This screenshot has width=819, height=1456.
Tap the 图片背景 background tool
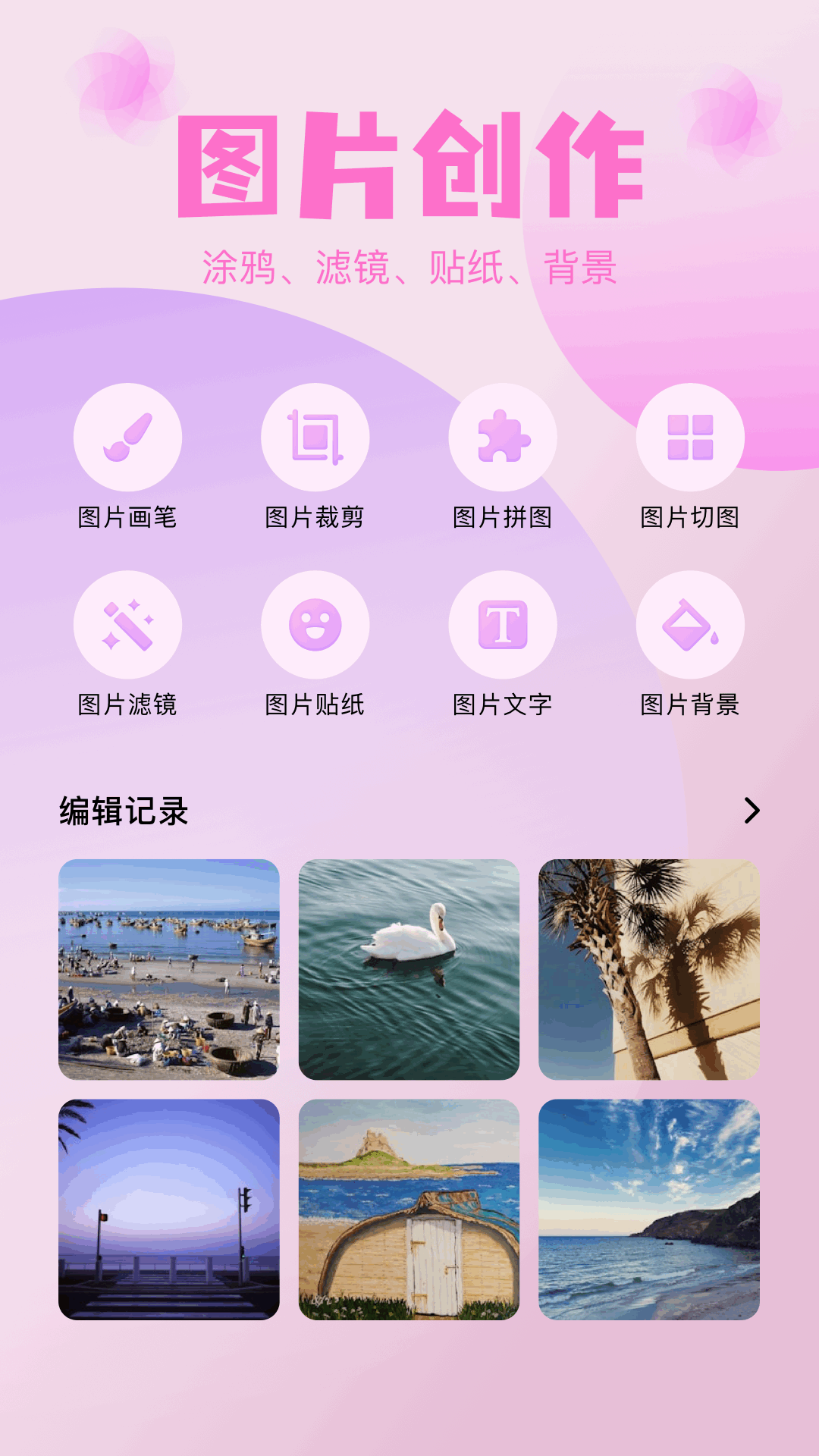[x=689, y=625]
